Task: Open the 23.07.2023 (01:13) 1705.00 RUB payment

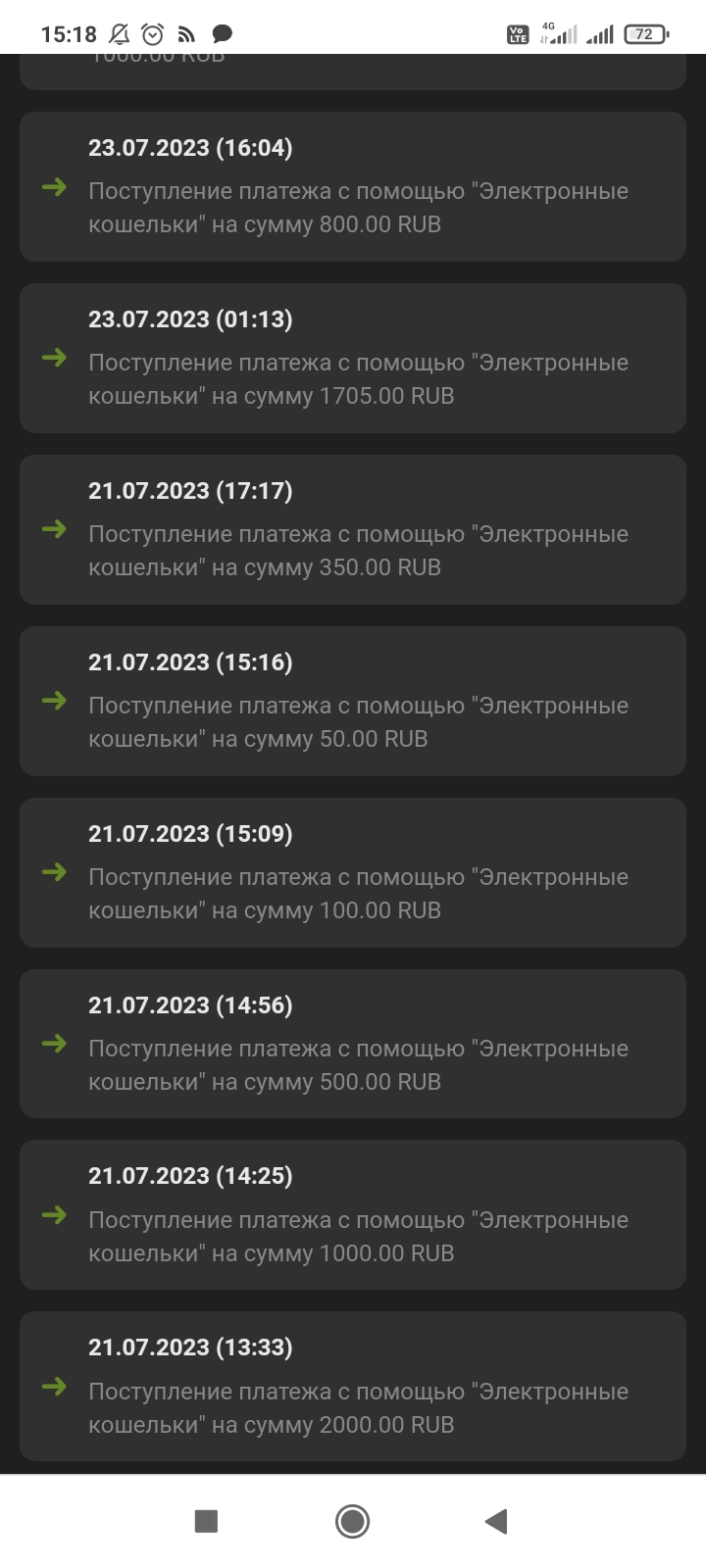Action: (353, 358)
